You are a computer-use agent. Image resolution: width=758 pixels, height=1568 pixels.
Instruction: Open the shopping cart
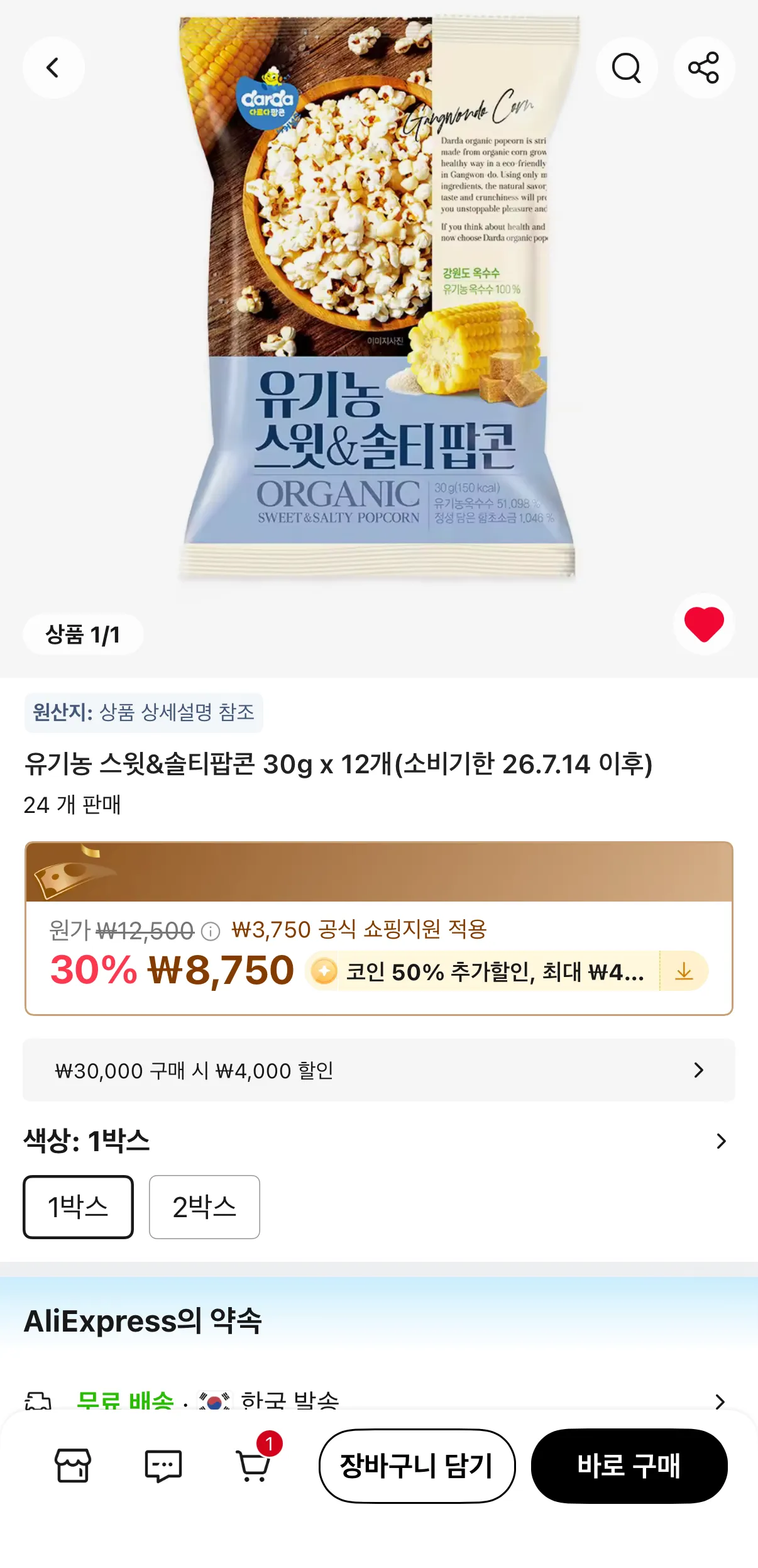[x=254, y=1466]
